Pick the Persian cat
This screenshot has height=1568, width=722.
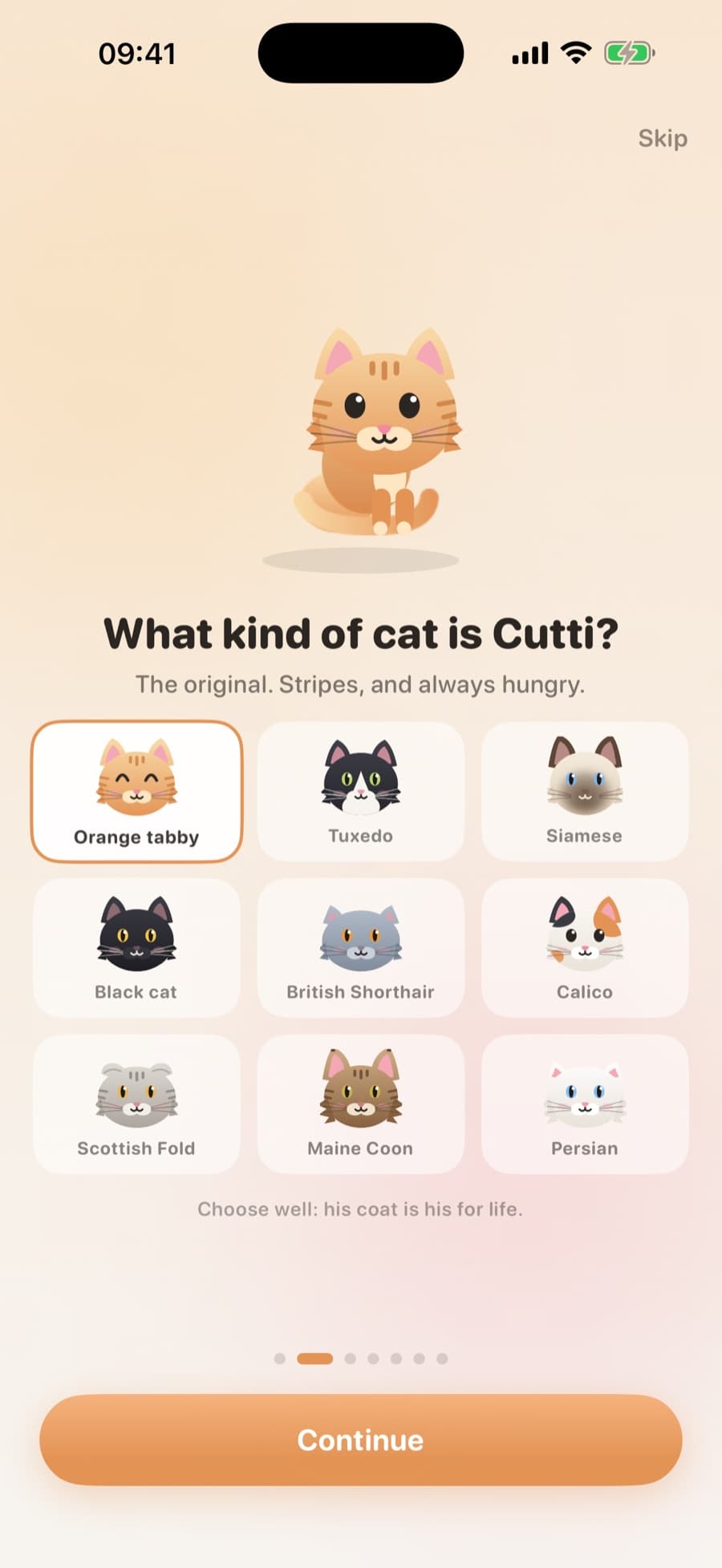point(585,1104)
